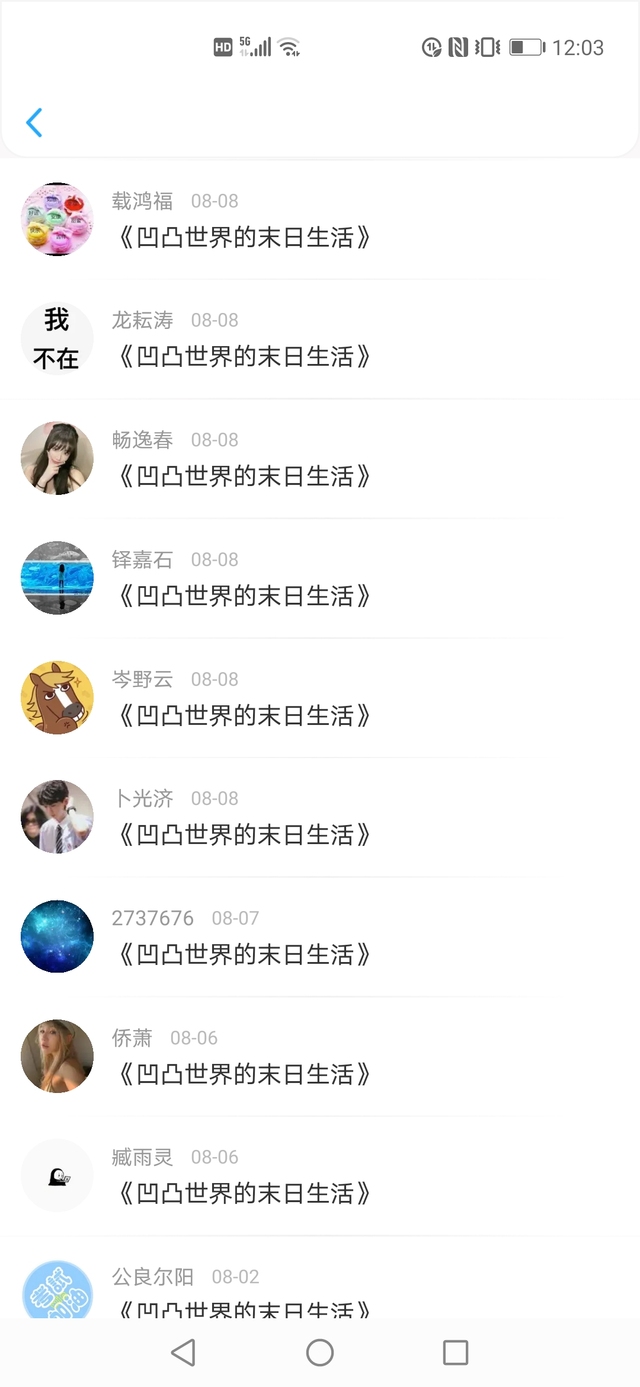Open the recent apps overview
The width and height of the screenshot is (640, 1387).
pos(455,1353)
